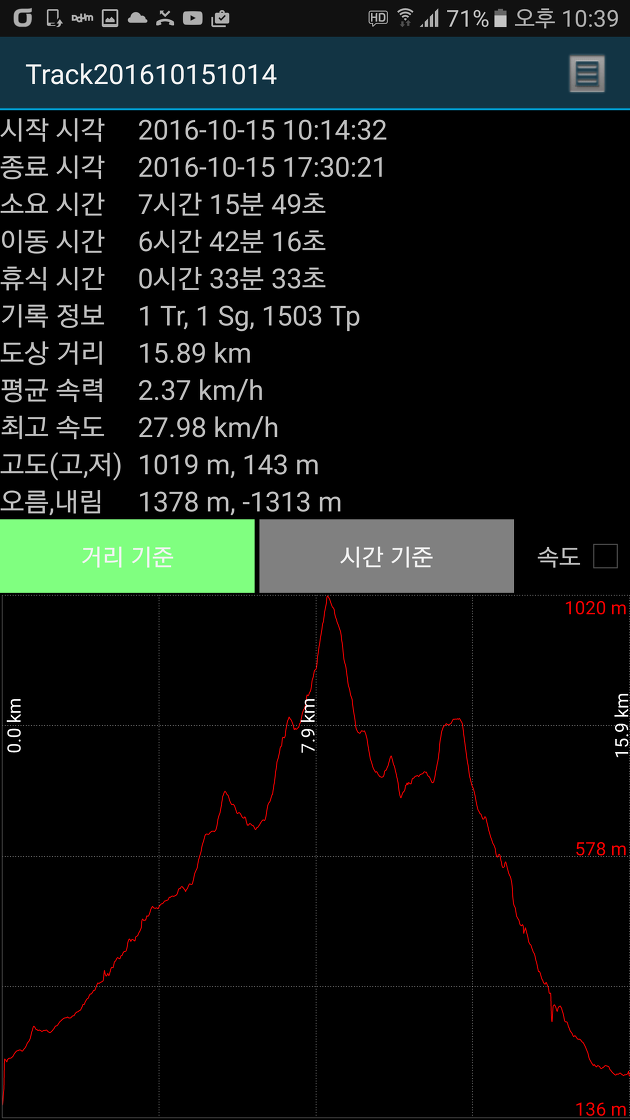Select the 거리 기준 distance-based graph

127,556
